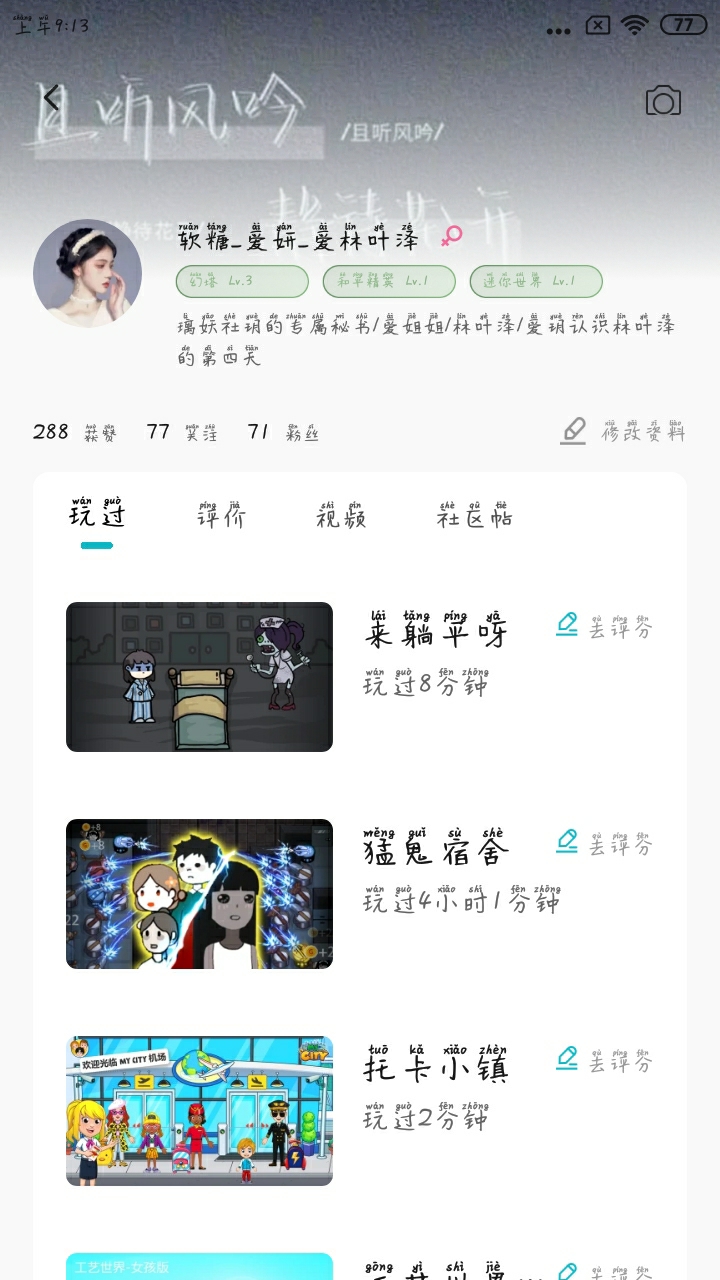Tap 修改资料 to edit the profile

(622, 431)
